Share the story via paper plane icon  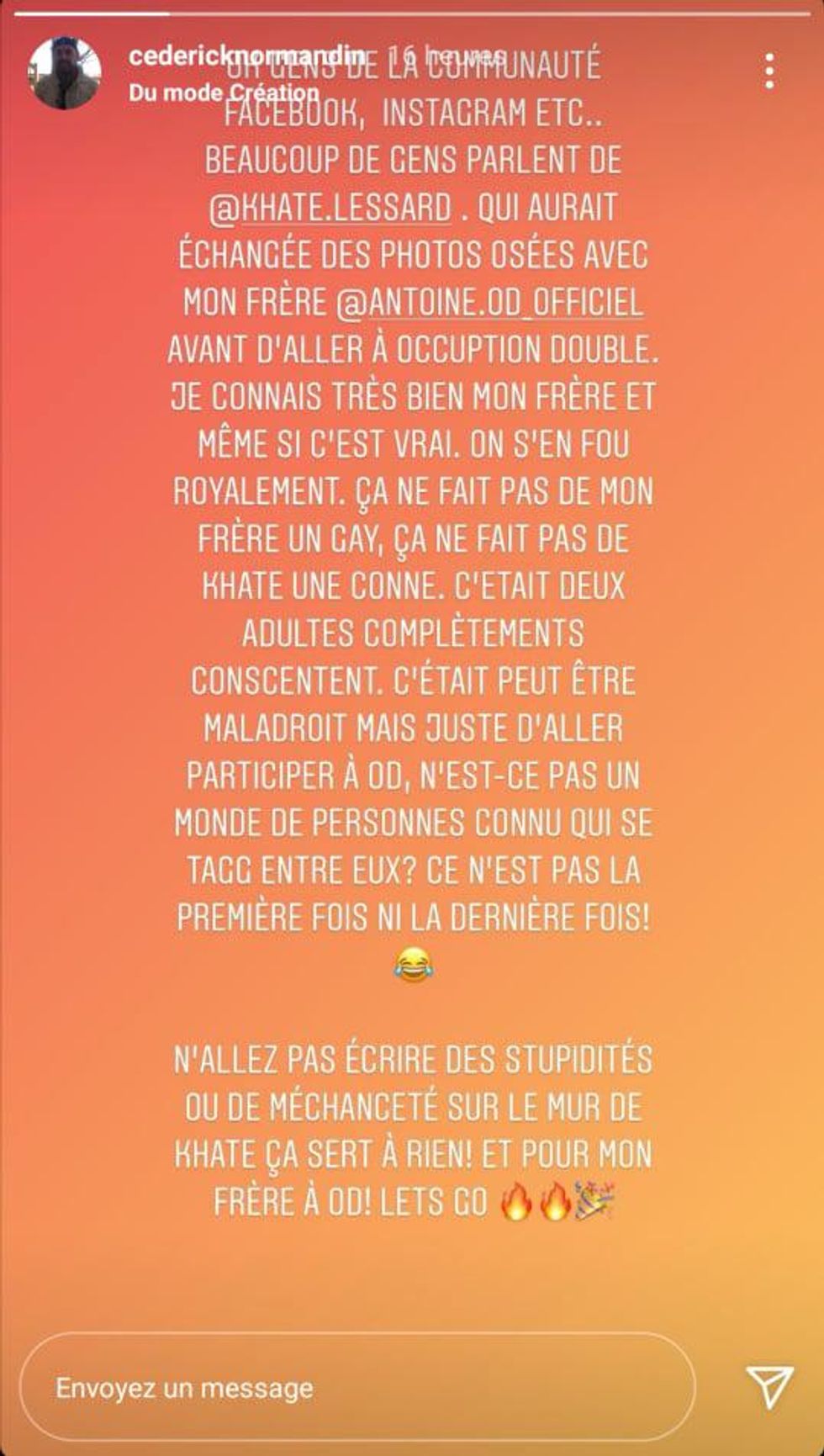pos(769,1387)
